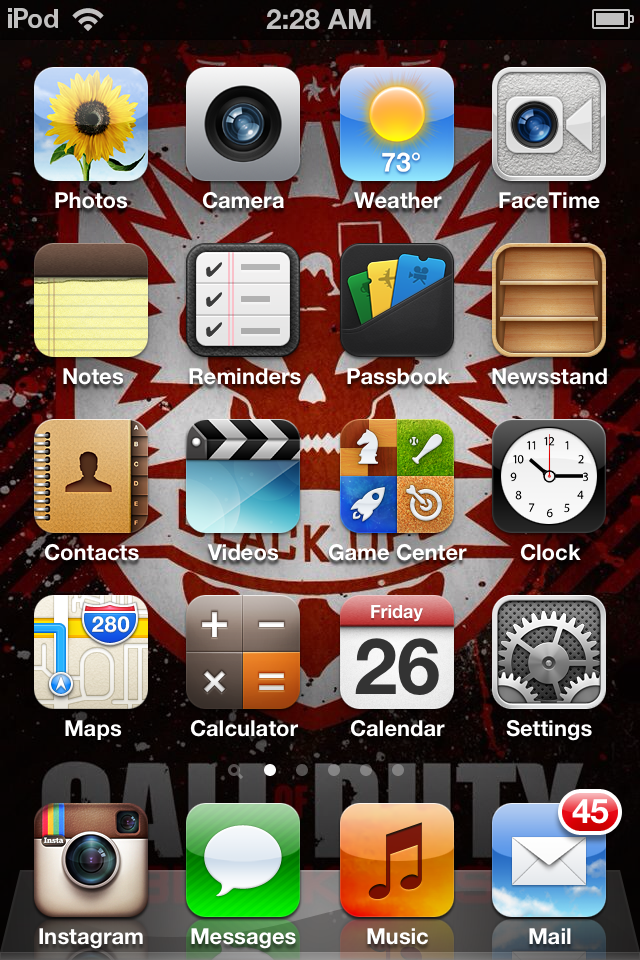Start the FaceTime app
The width and height of the screenshot is (640, 960).
(549, 124)
